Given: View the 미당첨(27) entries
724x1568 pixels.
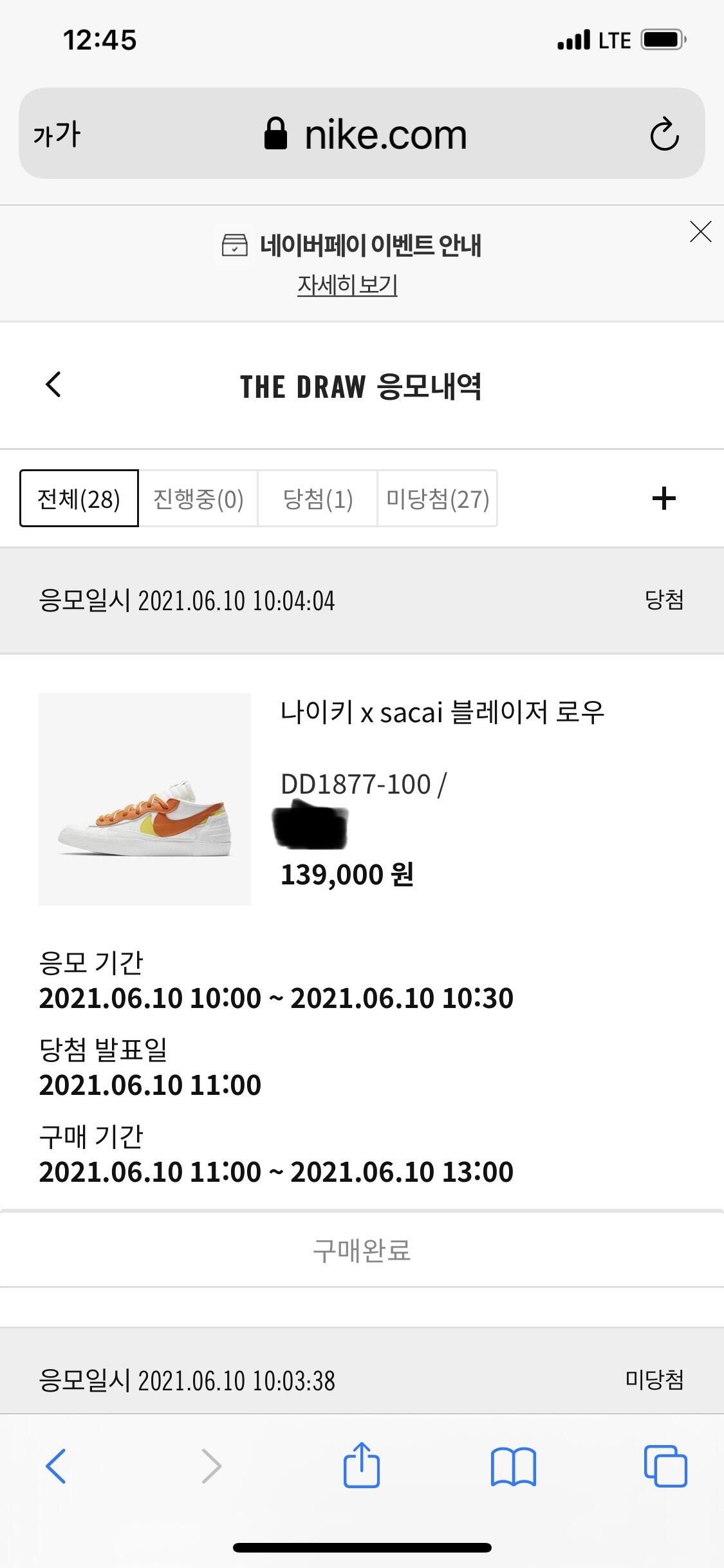Looking at the screenshot, I should coord(438,499).
